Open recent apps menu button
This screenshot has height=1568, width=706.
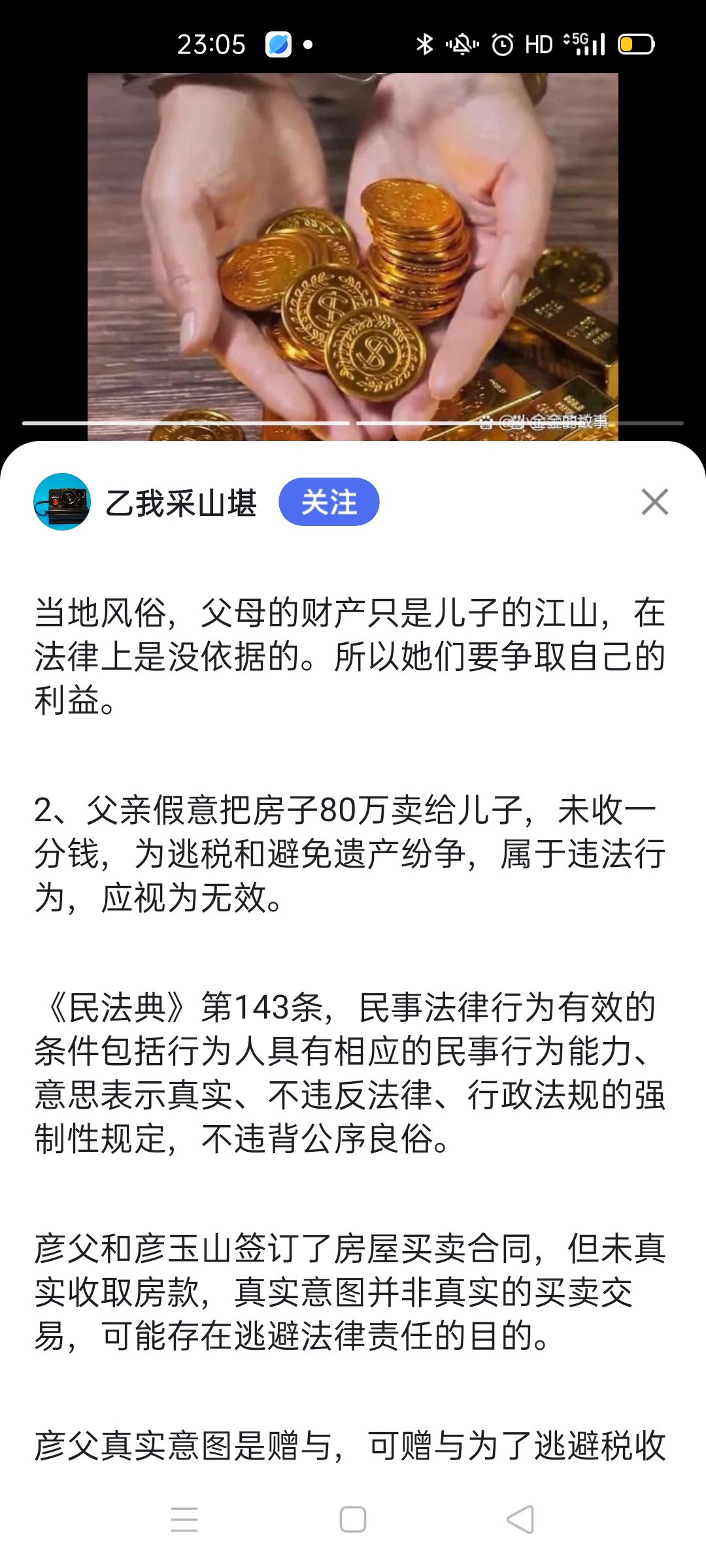click(x=184, y=1520)
